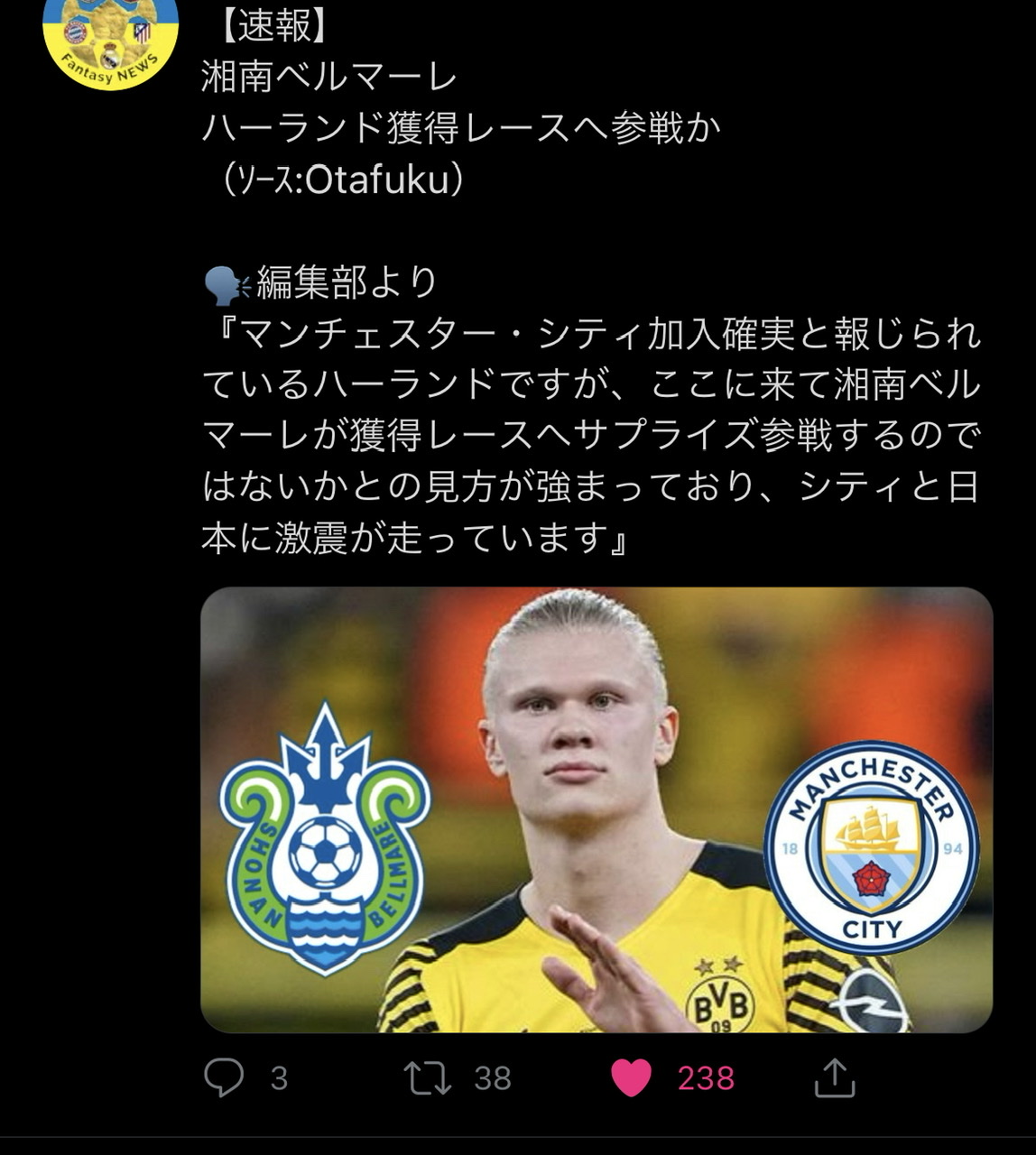Screen dimensions: 1036x1155
Task: Open the Haaland photo attached to the tweet
Action: (x=596, y=809)
